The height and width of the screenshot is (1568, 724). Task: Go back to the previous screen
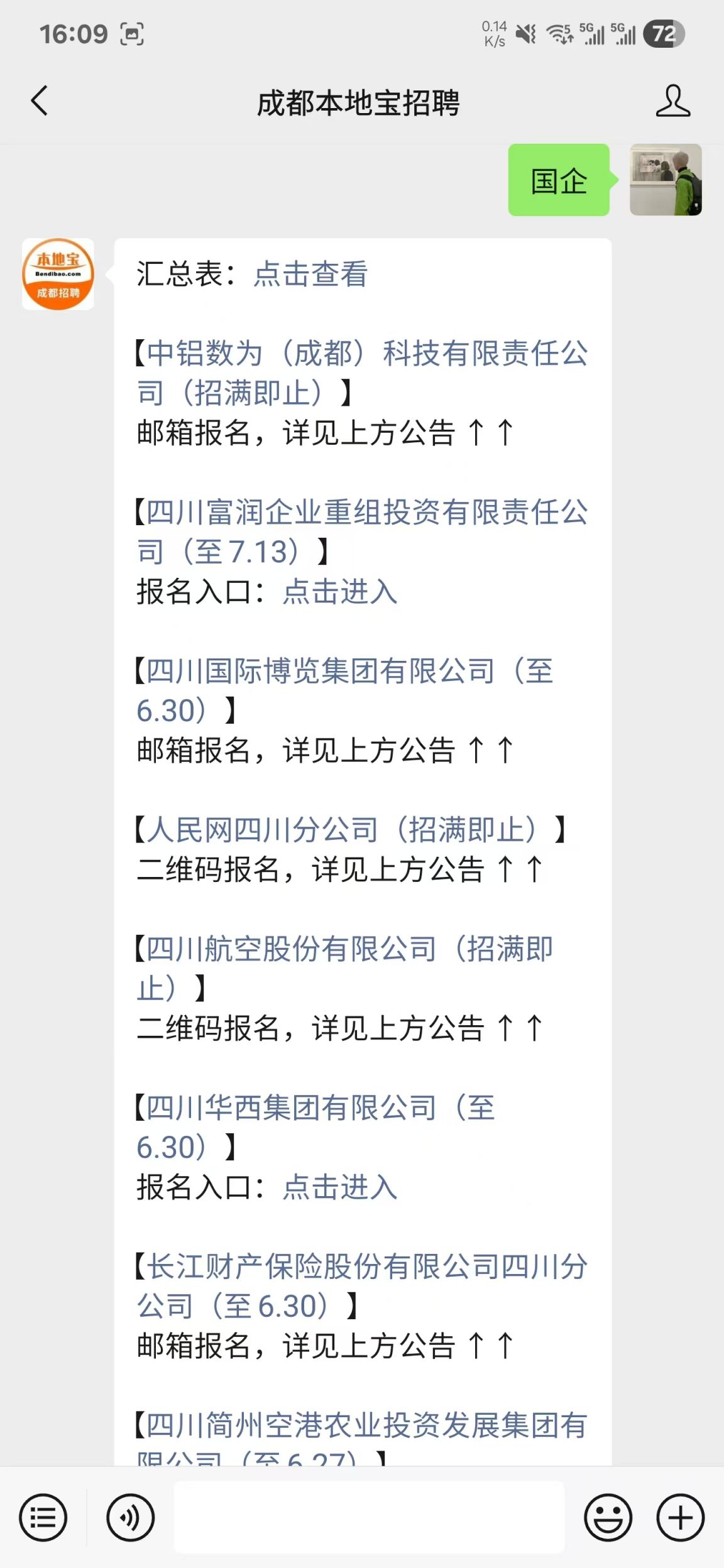39,101
